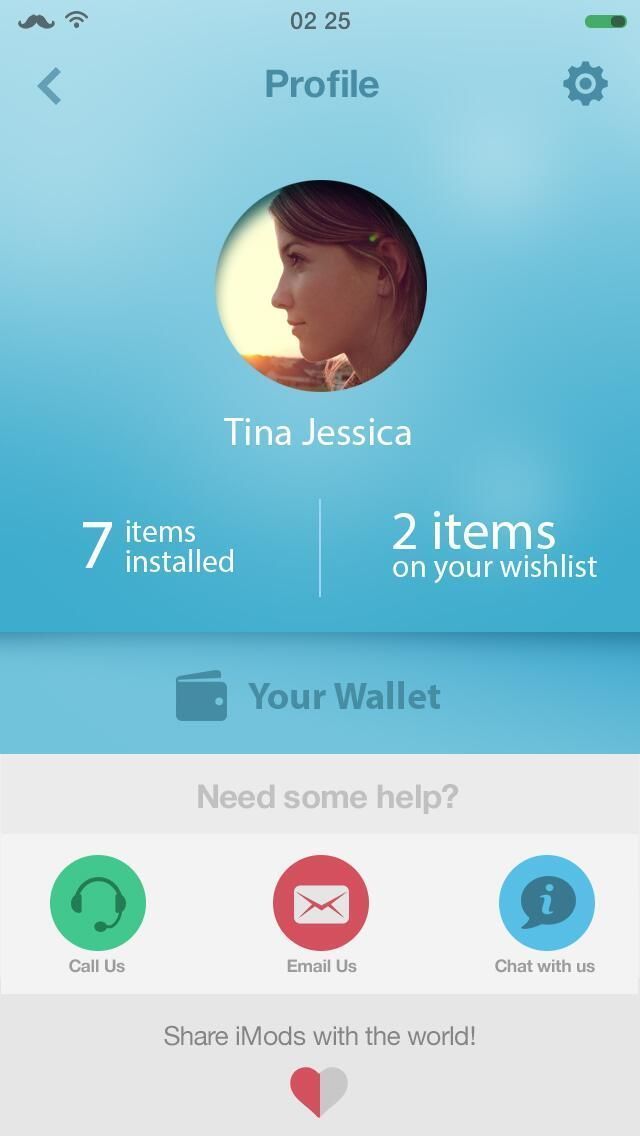The image size is (640, 1136).
Task: View the 2 items on your wishlist
Action: pos(494,546)
